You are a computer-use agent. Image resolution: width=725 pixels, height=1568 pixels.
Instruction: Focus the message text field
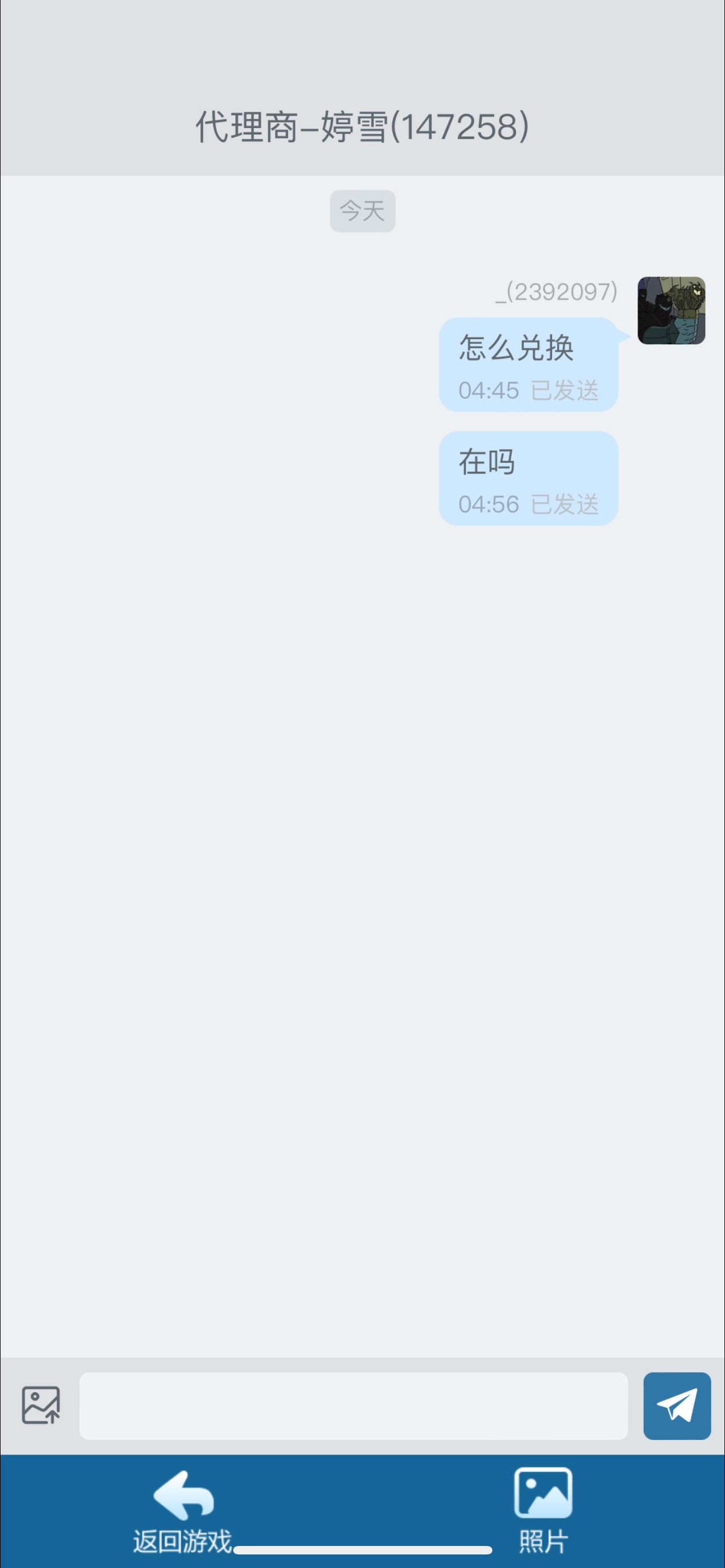(353, 1405)
